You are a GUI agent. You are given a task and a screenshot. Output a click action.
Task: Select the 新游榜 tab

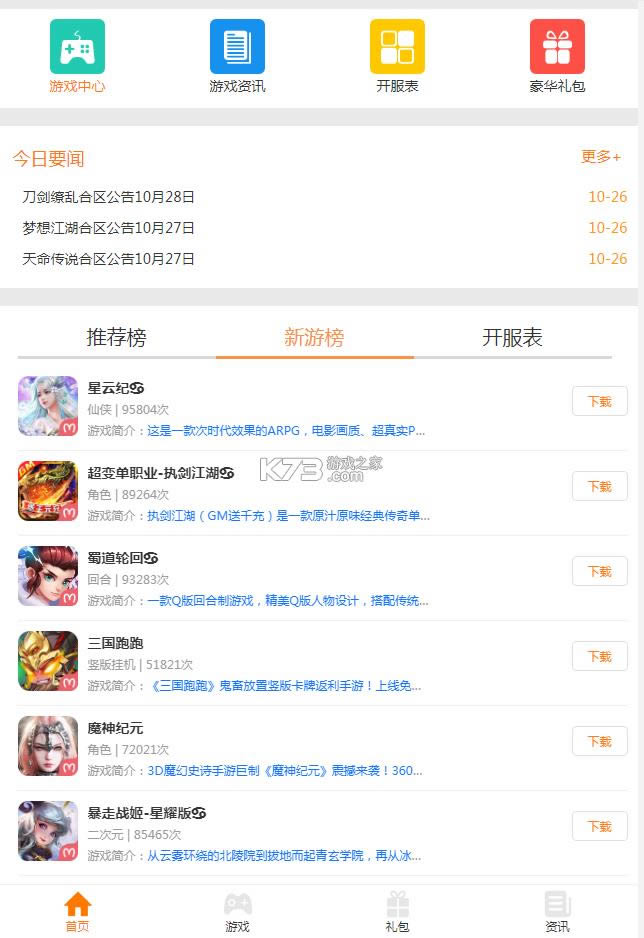coord(314,338)
